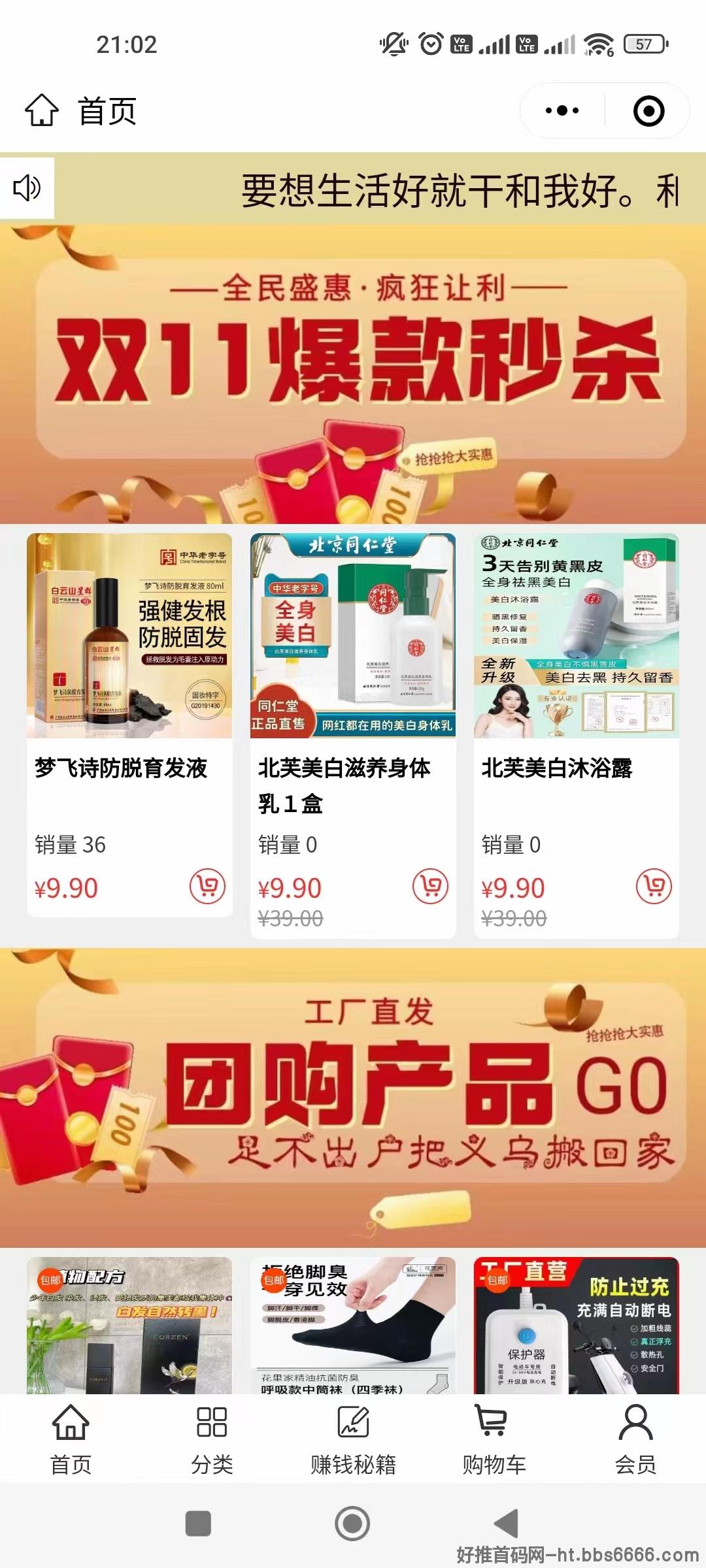
Task: Tap the announcement speaker icon
Action: pos(27,188)
